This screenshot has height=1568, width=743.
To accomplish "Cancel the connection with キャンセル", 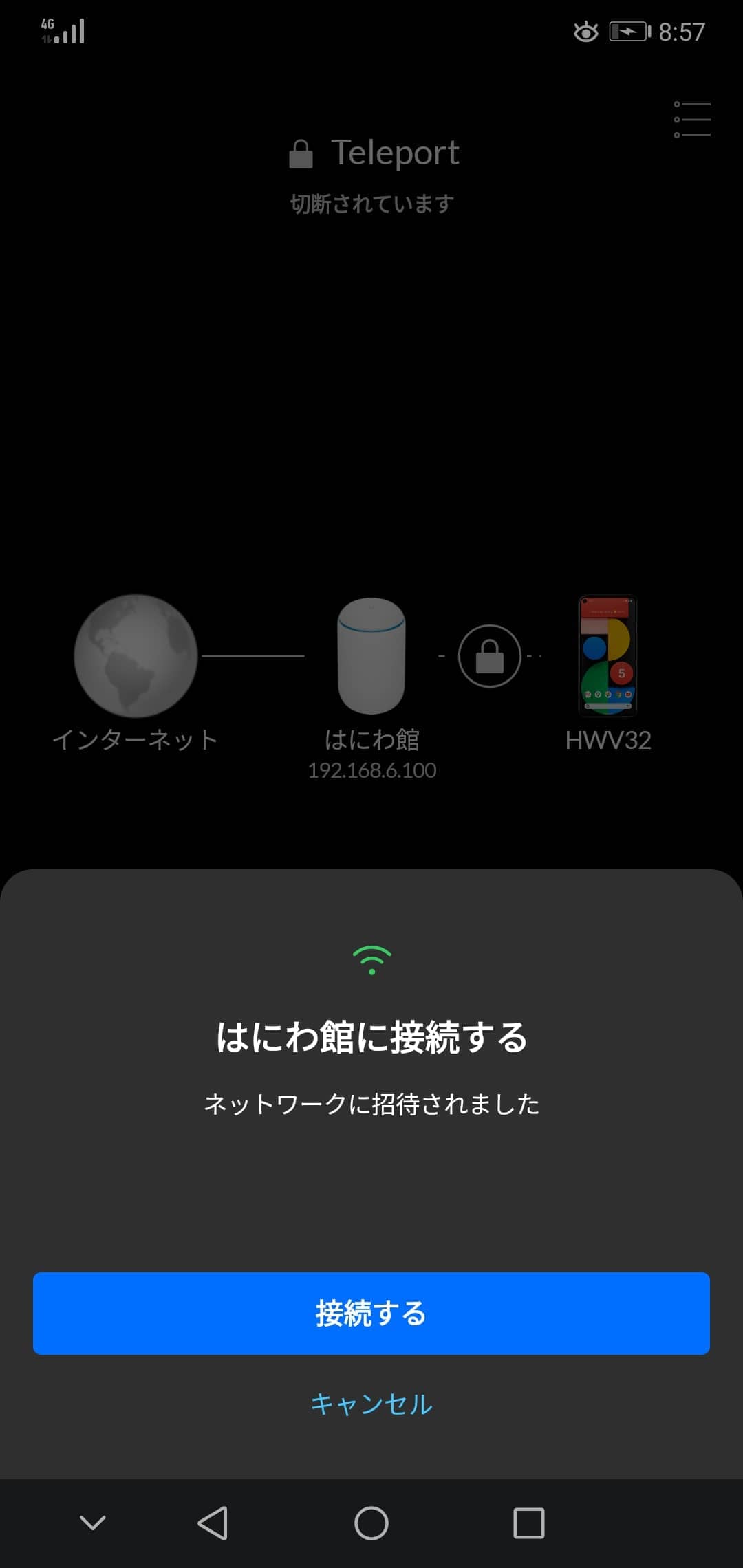I will (371, 1404).
